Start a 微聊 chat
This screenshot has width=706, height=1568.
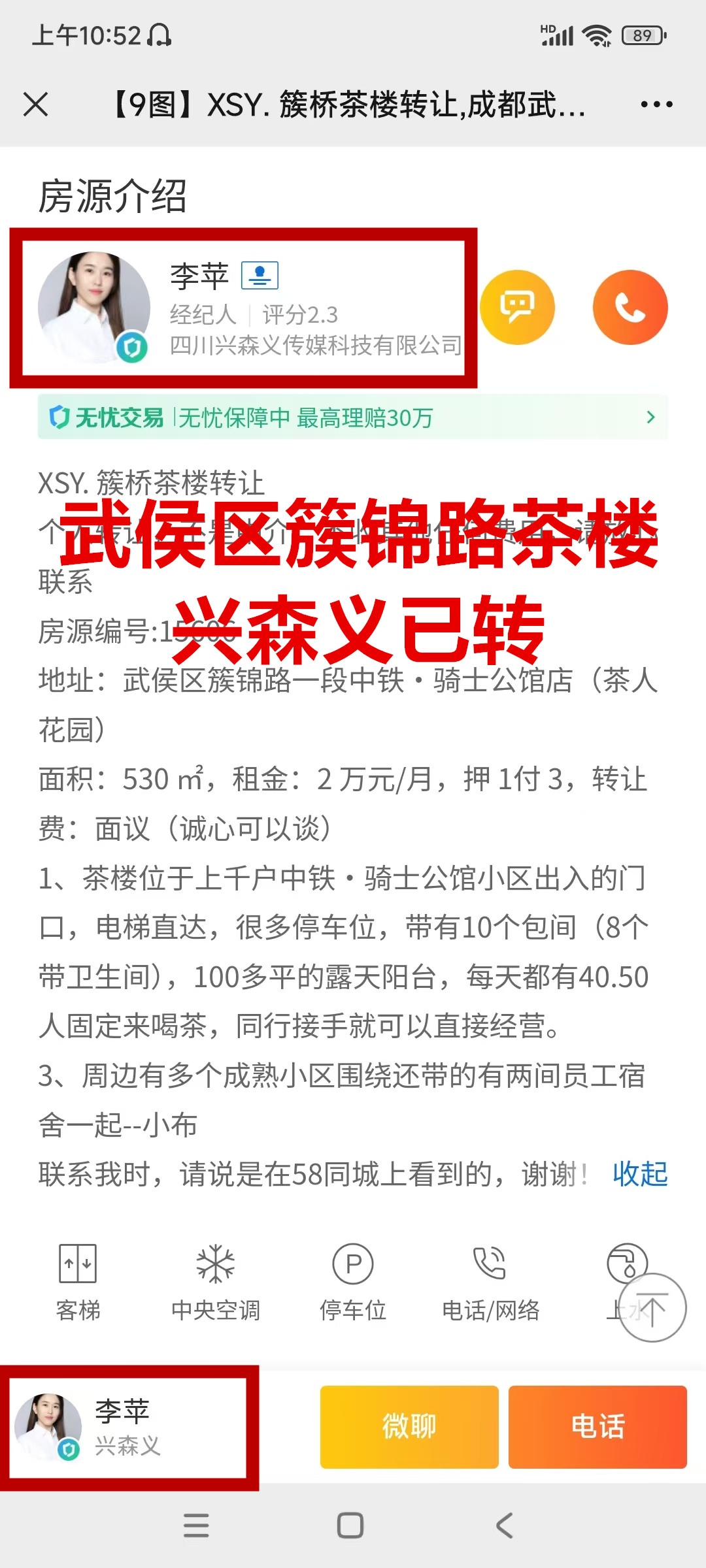(409, 1427)
